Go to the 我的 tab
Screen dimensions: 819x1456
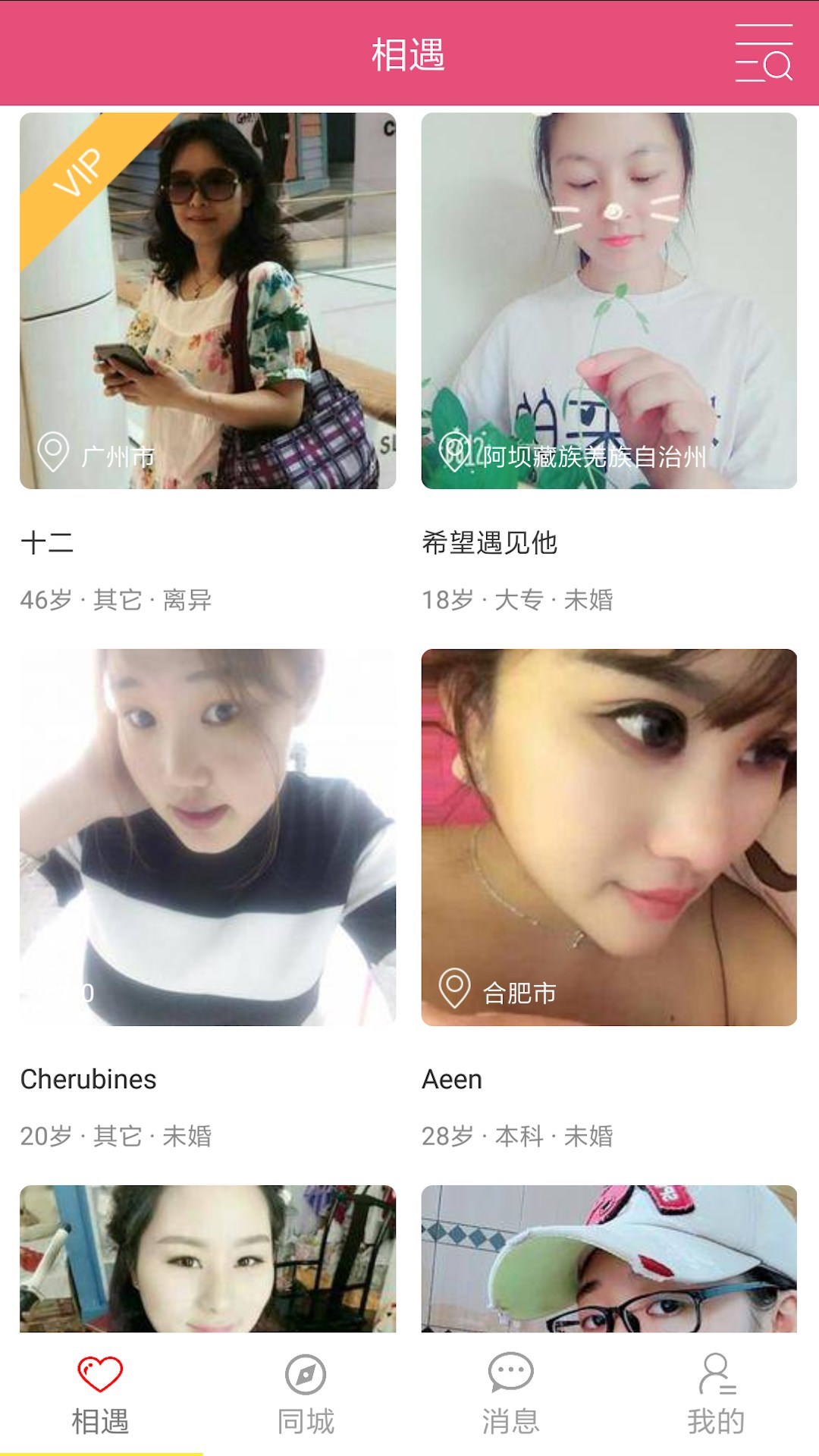(715, 1395)
